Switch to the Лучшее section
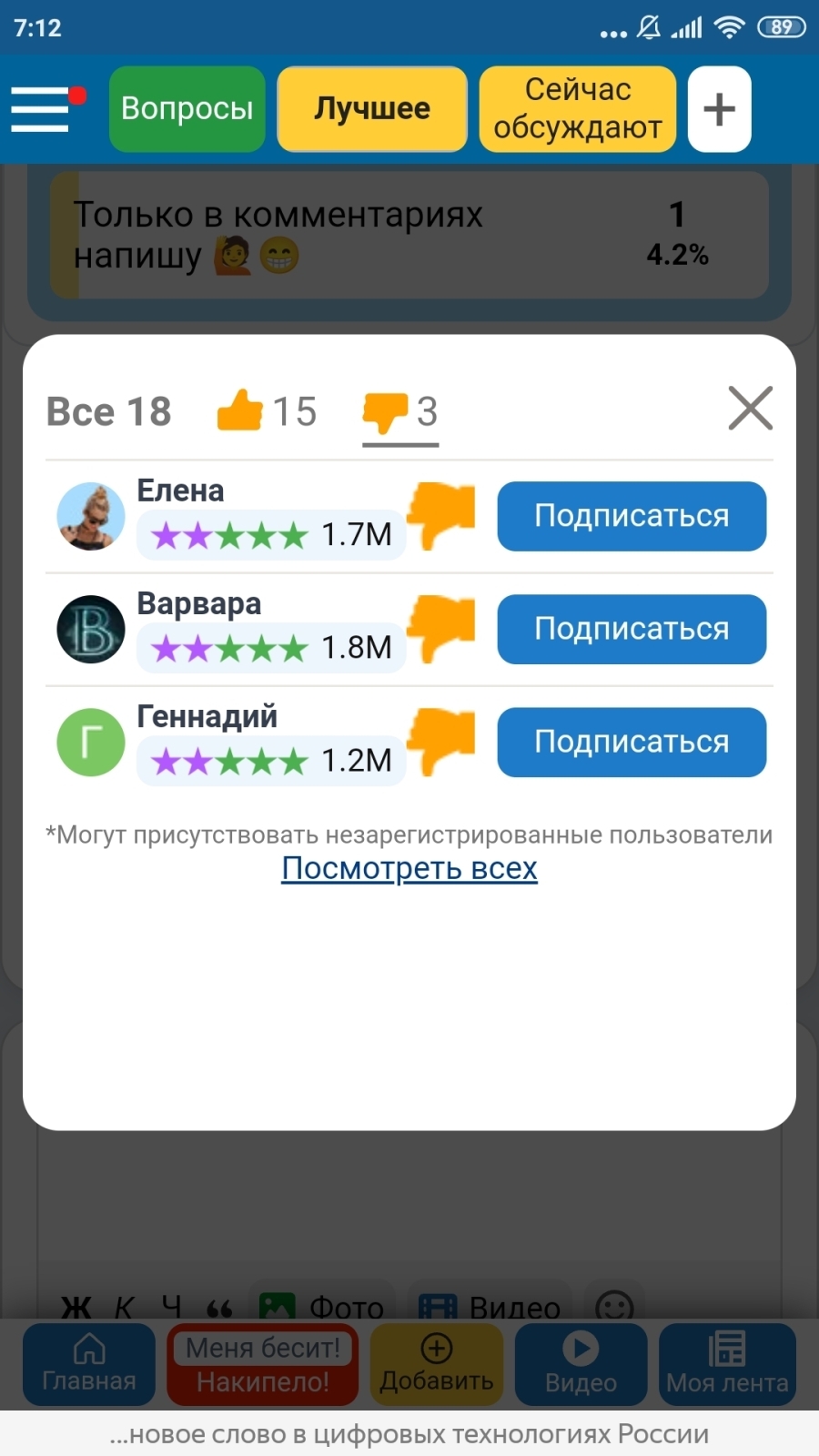 pos(372,109)
